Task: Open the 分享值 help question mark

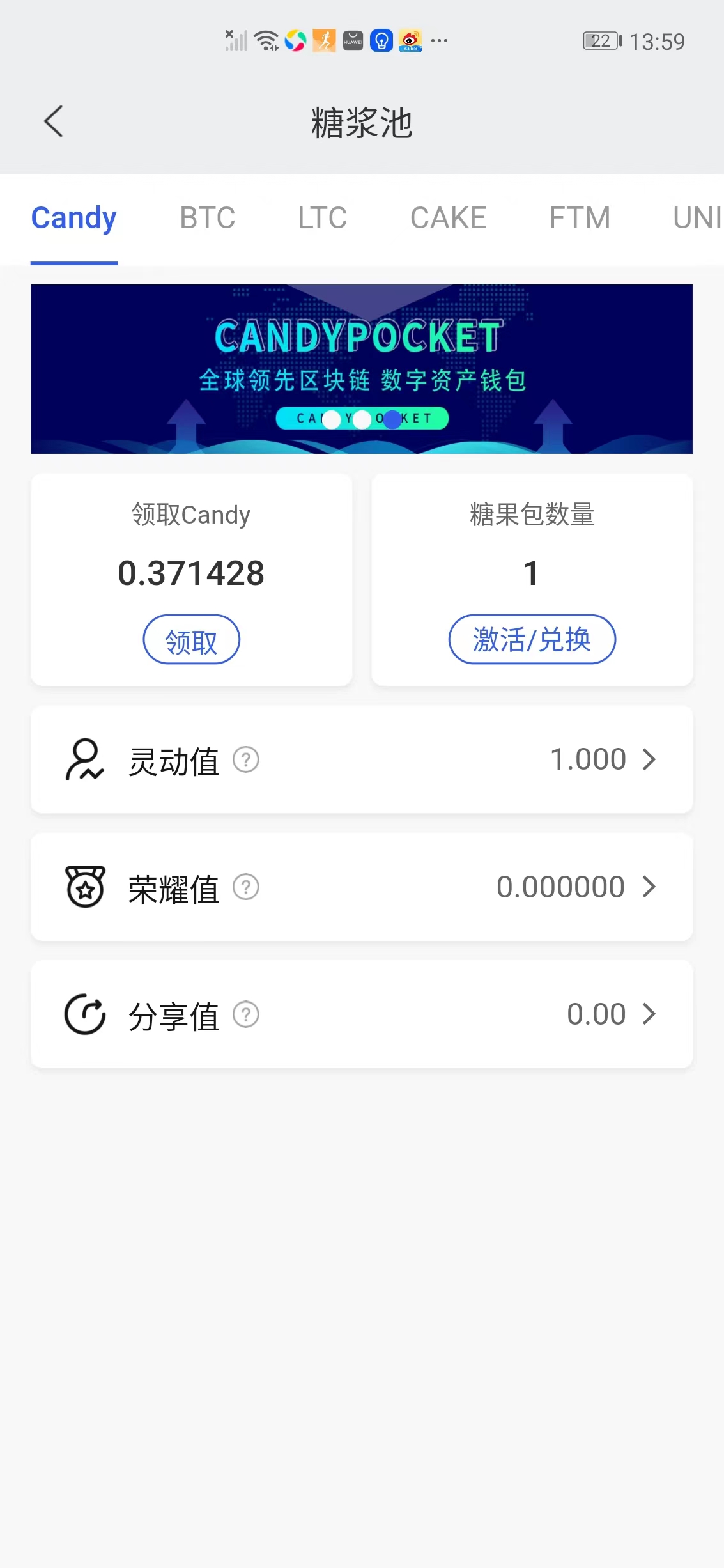Action: click(x=246, y=1014)
